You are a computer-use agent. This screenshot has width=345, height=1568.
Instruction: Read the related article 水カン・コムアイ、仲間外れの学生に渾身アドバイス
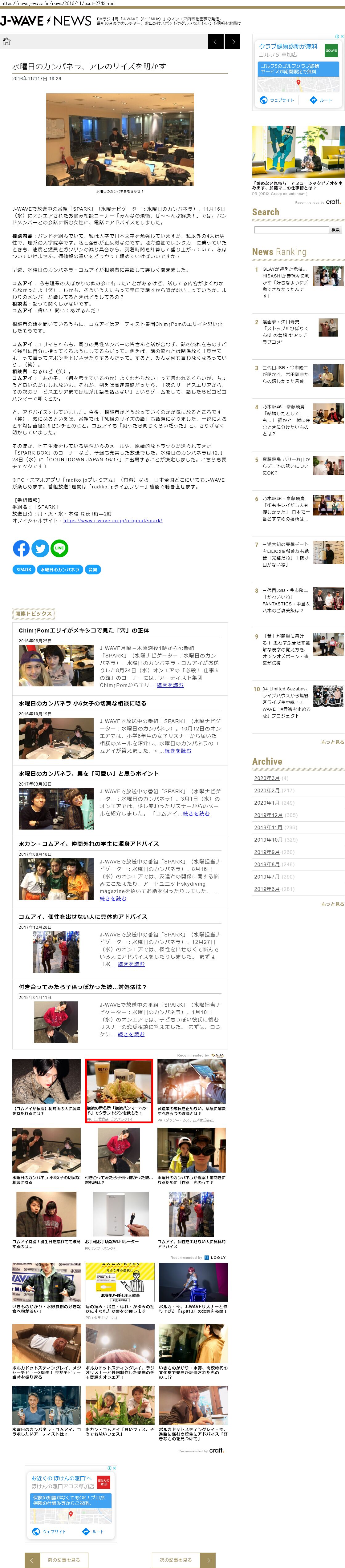[88, 844]
